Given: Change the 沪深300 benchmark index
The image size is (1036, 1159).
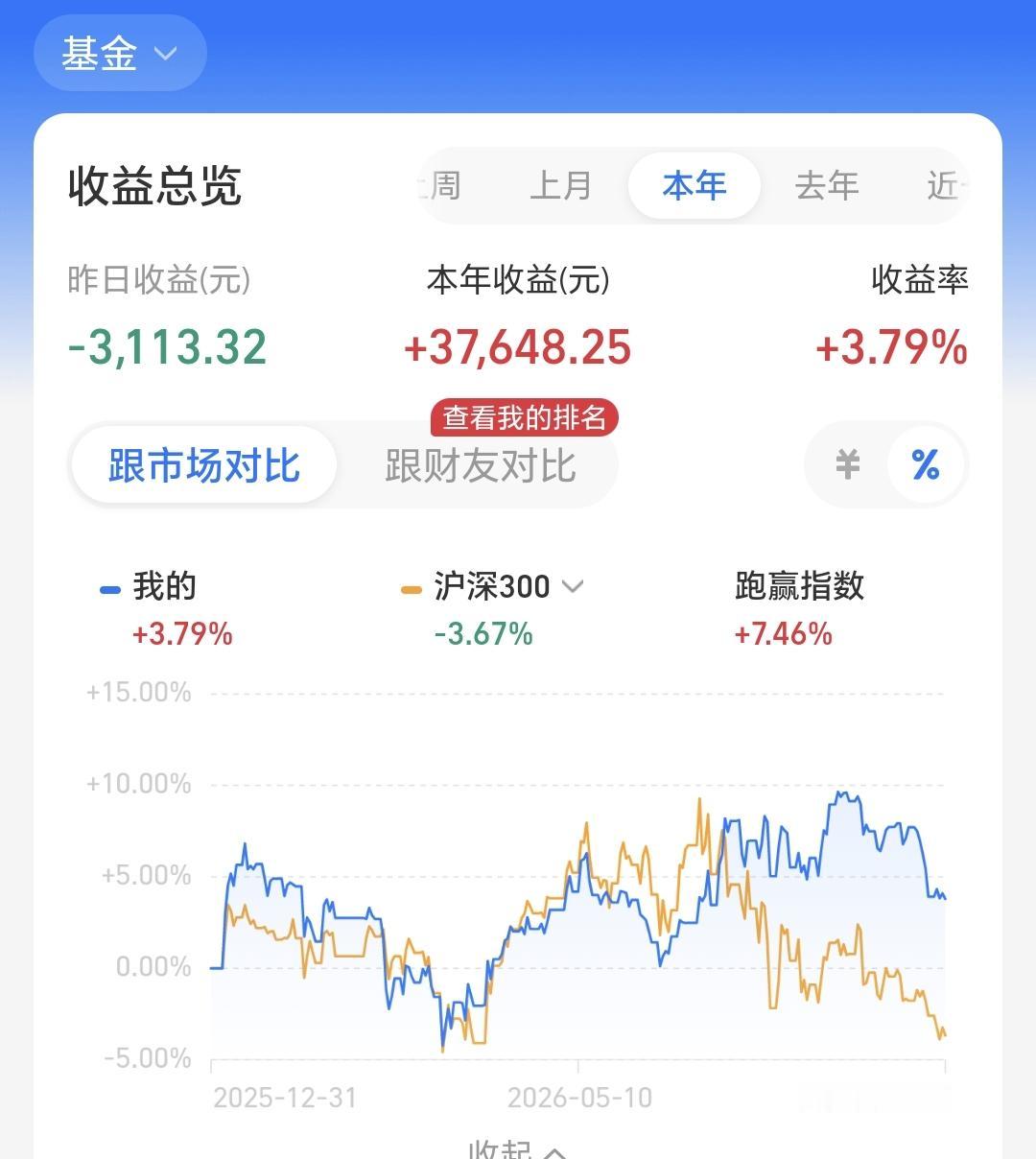Looking at the screenshot, I should pyautogui.click(x=493, y=586).
